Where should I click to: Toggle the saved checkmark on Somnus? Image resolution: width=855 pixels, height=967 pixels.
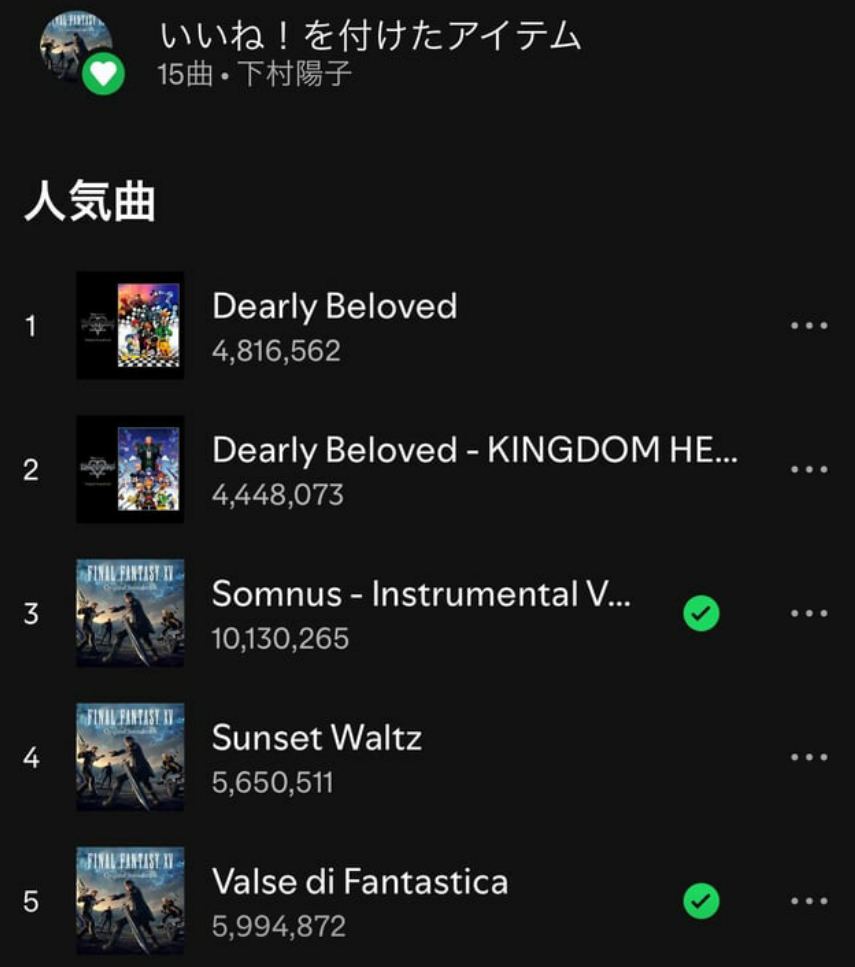pos(701,614)
